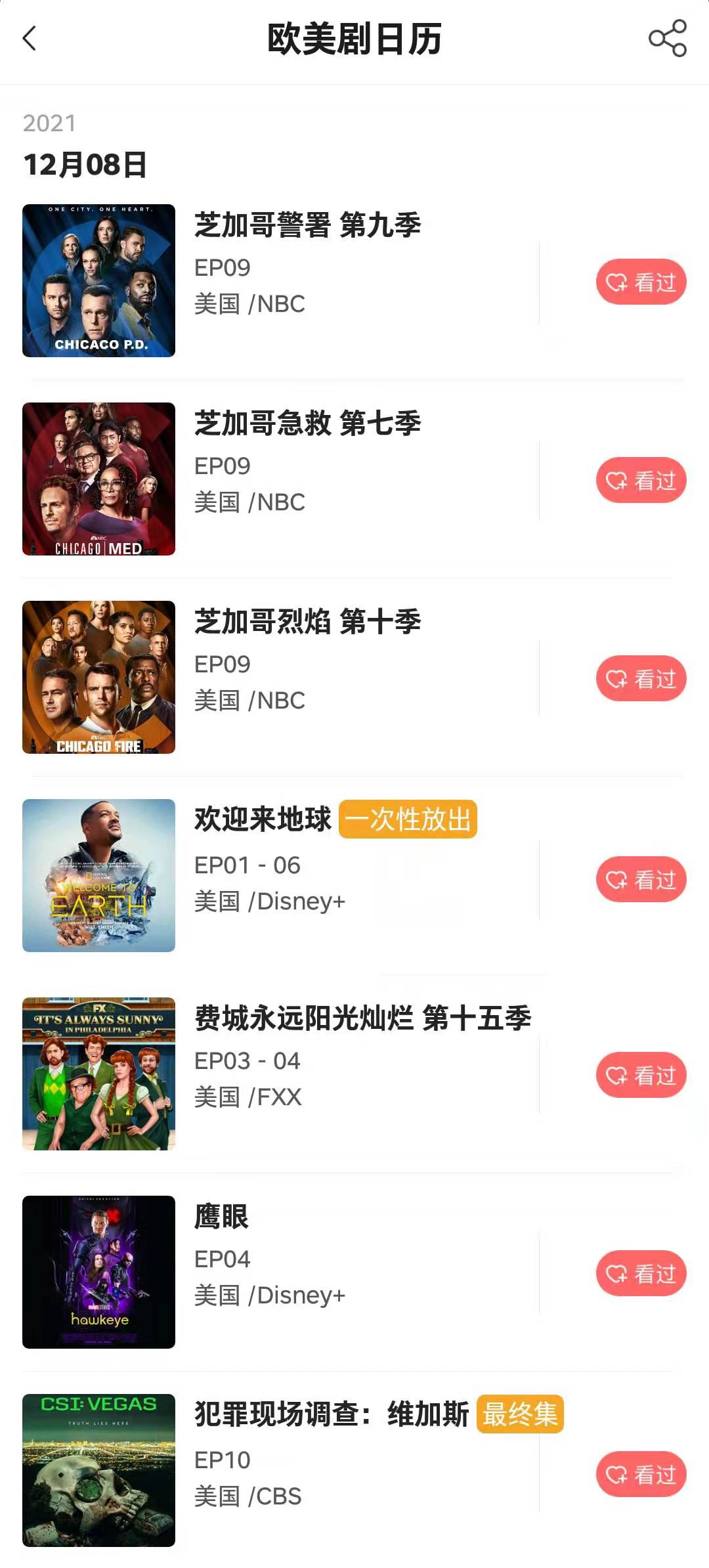The width and height of the screenshot is (709, 1568).
Task: Share the 欧美剧日历 calendar
Action: (667, 39)
